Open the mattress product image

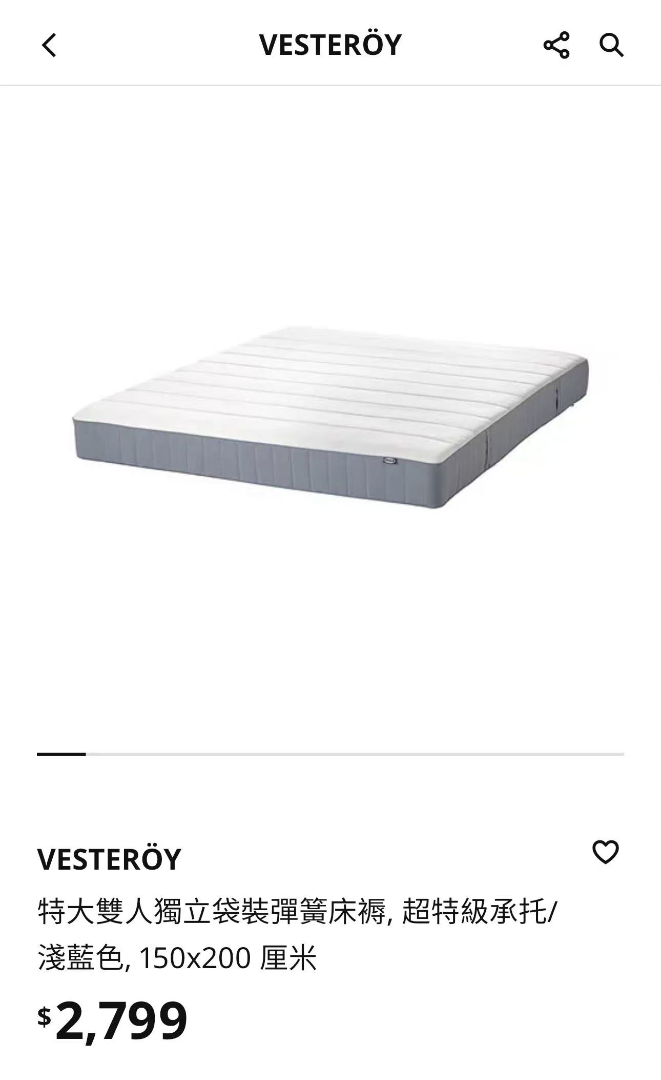(330, 415)
